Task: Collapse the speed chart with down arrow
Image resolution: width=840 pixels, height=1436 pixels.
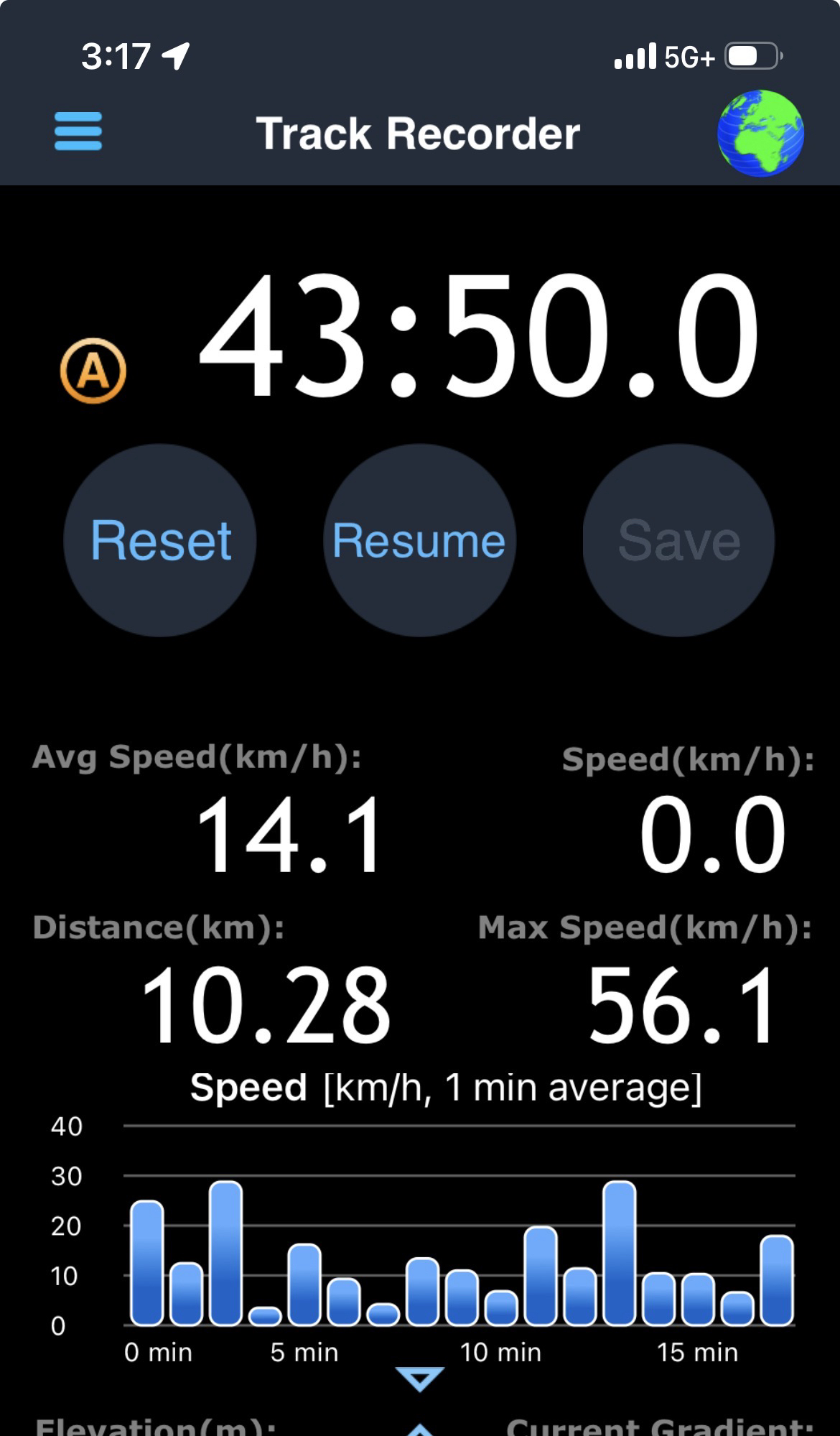Action: [x=419, y=1379]
